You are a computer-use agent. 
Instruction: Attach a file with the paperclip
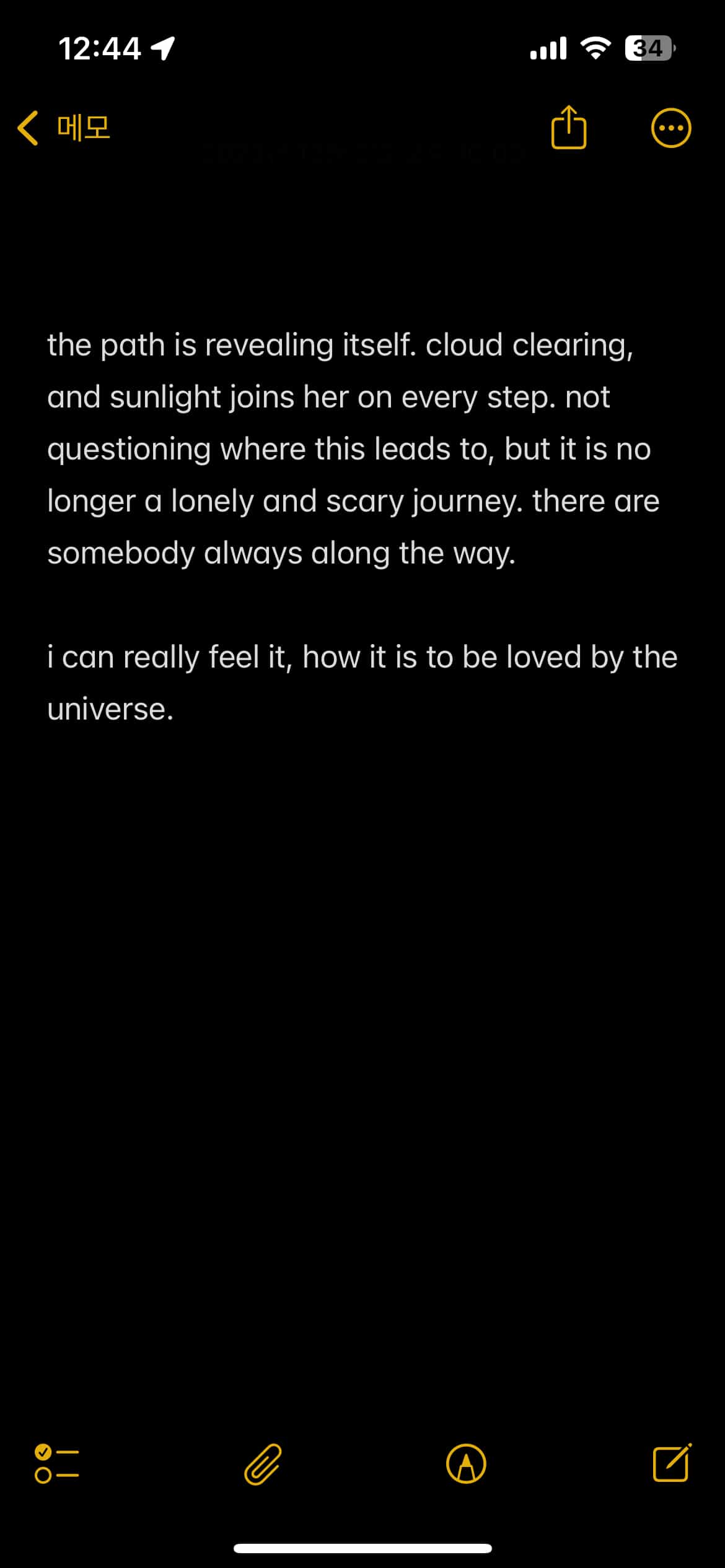tap(263, 1464)
